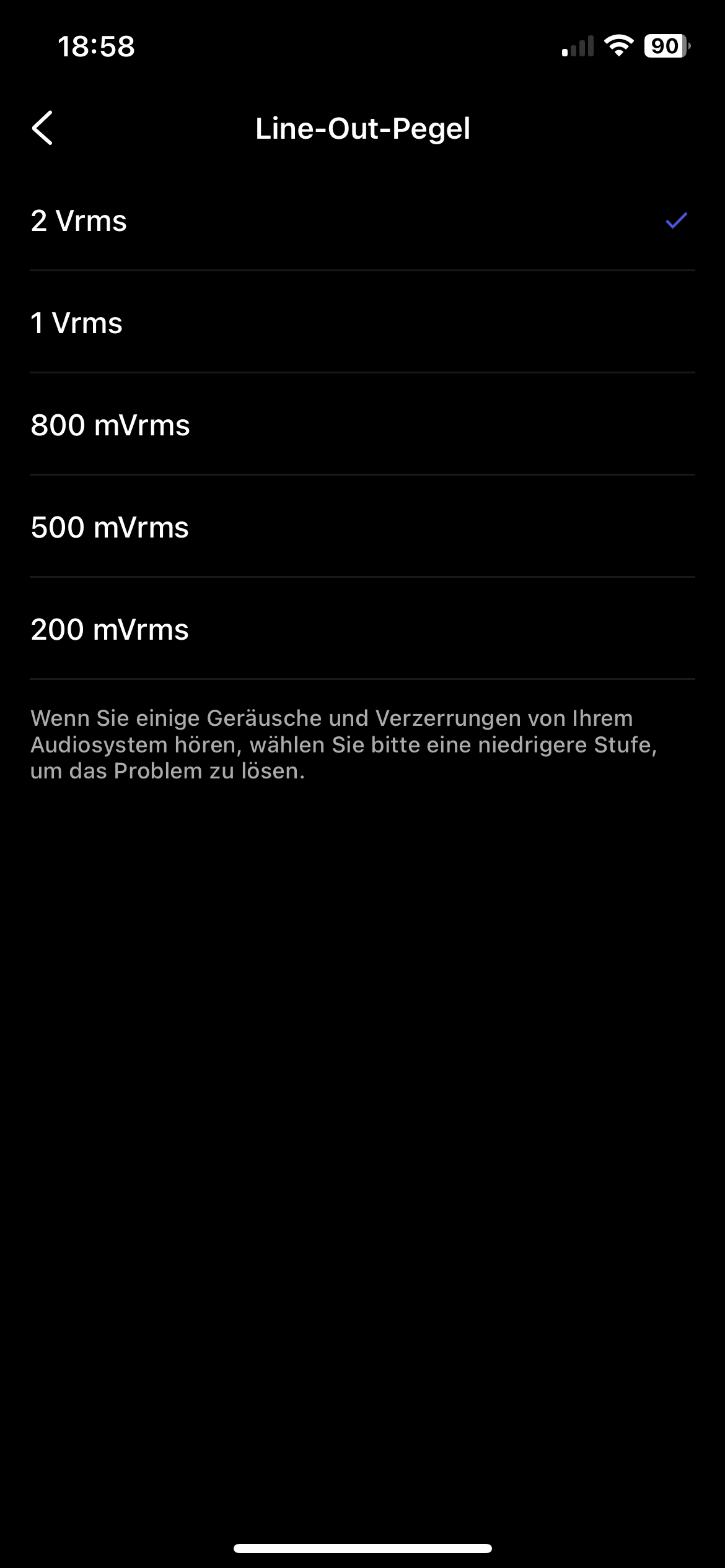Go back from Line-Out-Pegel screen
Viewport: 725px width, 1568px height.
point(42,128)
